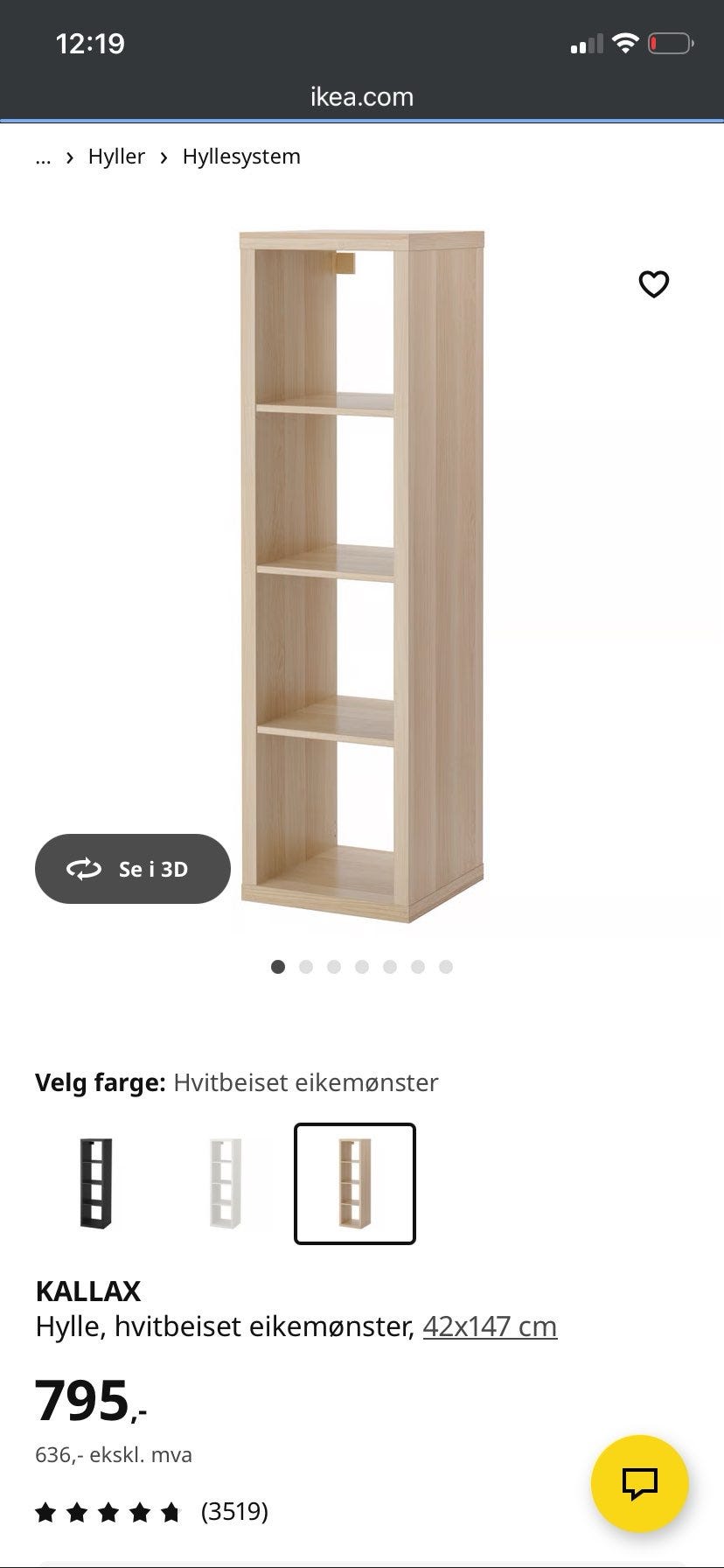
Task: Go to the Hyller category
Action: [x=115, y=156]
